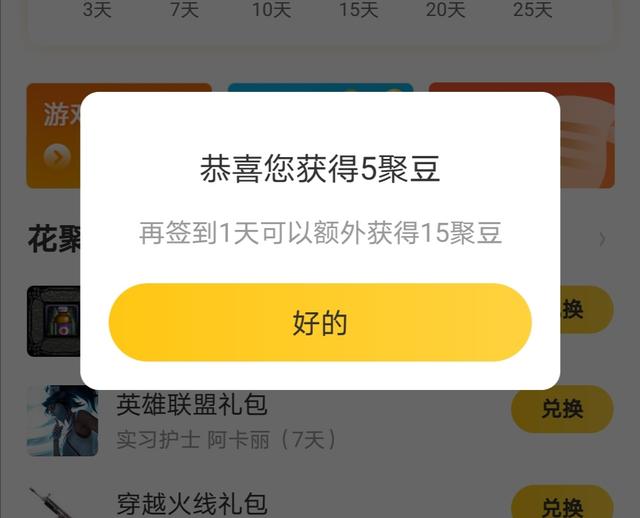
Task: Confirm the reward with the 好的 button
Action: coord(320,322)
